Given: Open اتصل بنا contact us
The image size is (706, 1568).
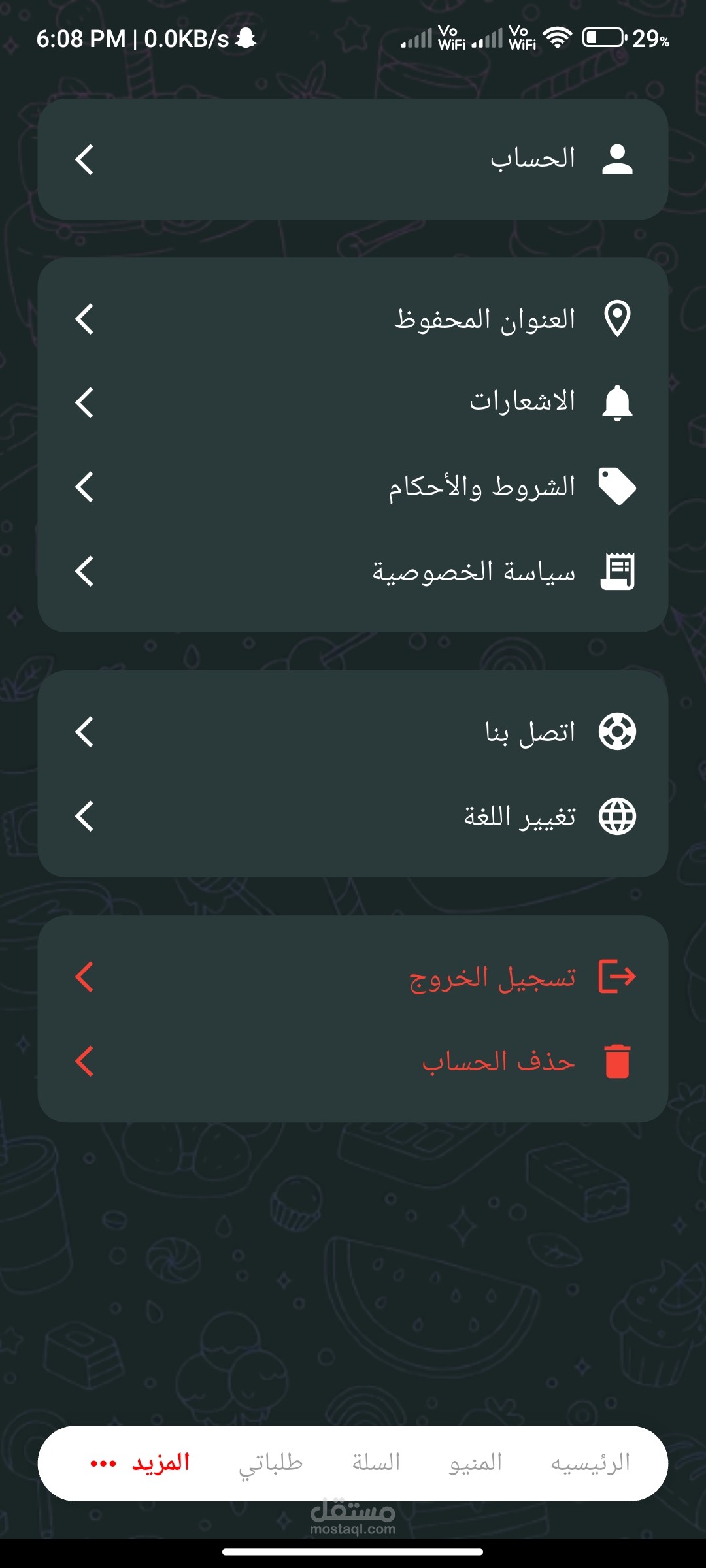Looking at the screenshot, I should [353, 732].
